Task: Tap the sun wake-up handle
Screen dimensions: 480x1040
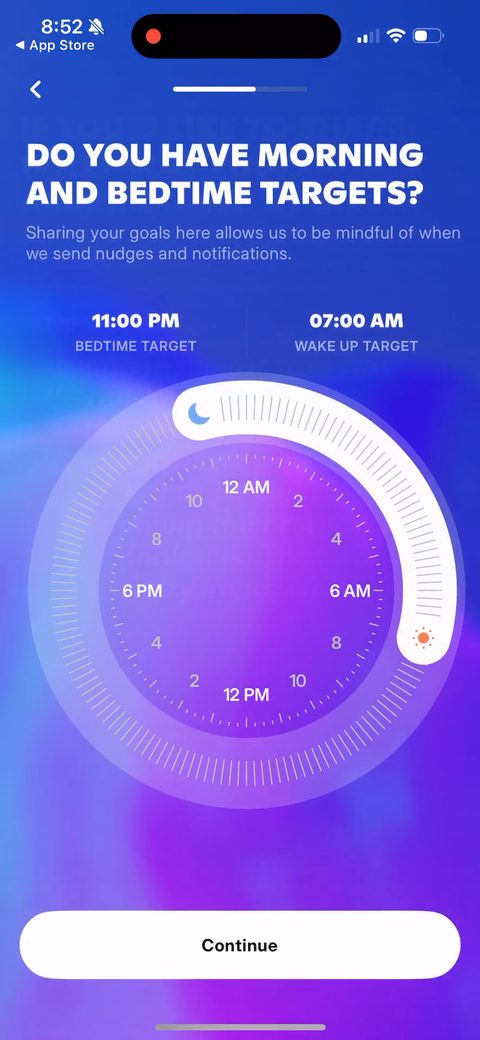Action: (x=423, y=639)
